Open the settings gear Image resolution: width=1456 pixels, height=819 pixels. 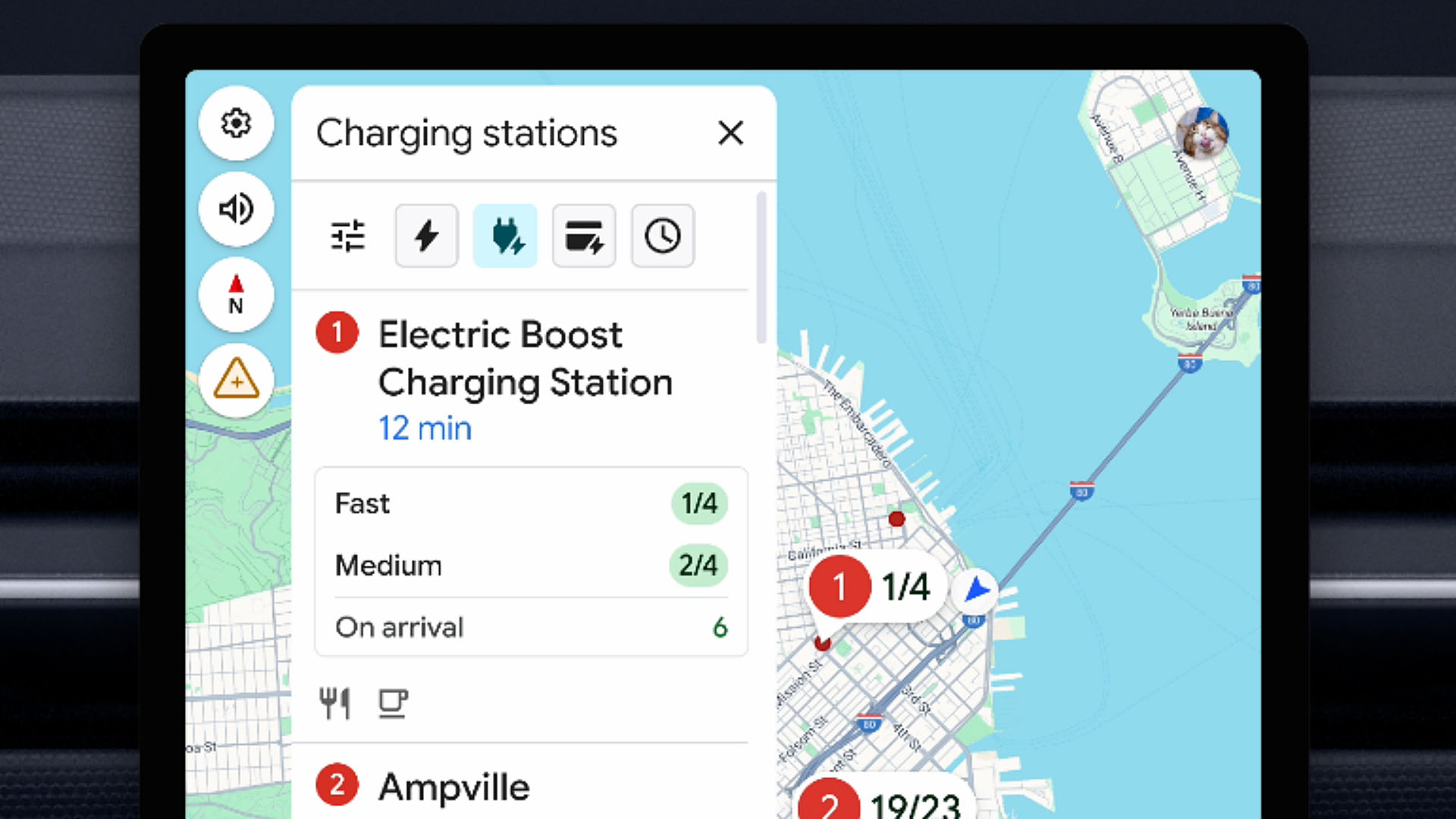236,123
